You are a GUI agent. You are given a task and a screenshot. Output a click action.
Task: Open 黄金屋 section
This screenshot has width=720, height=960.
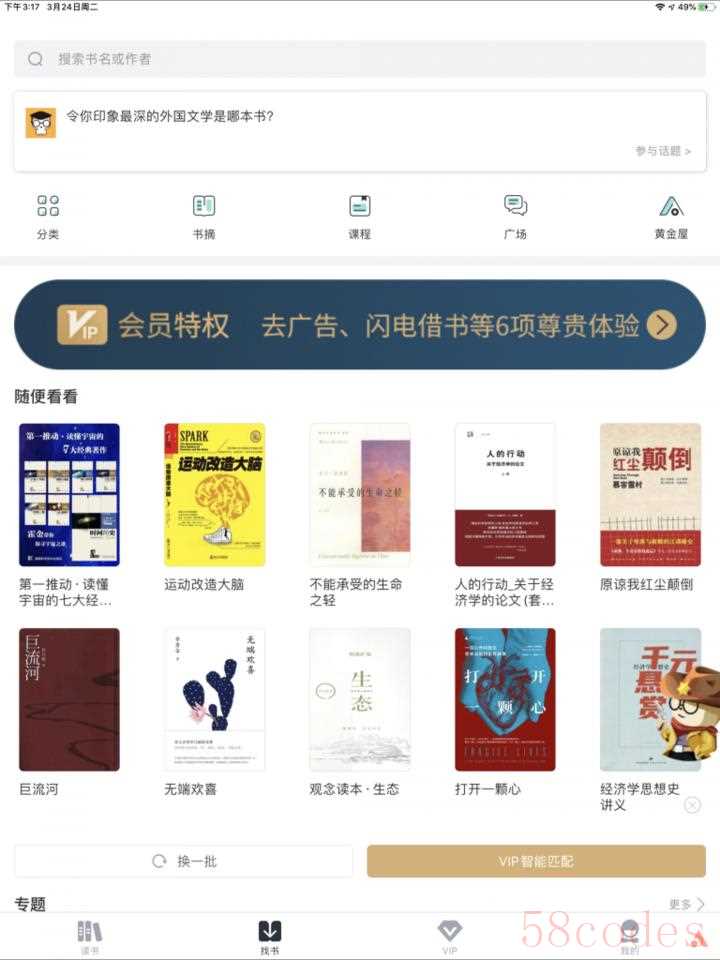[x=671, y=216]
